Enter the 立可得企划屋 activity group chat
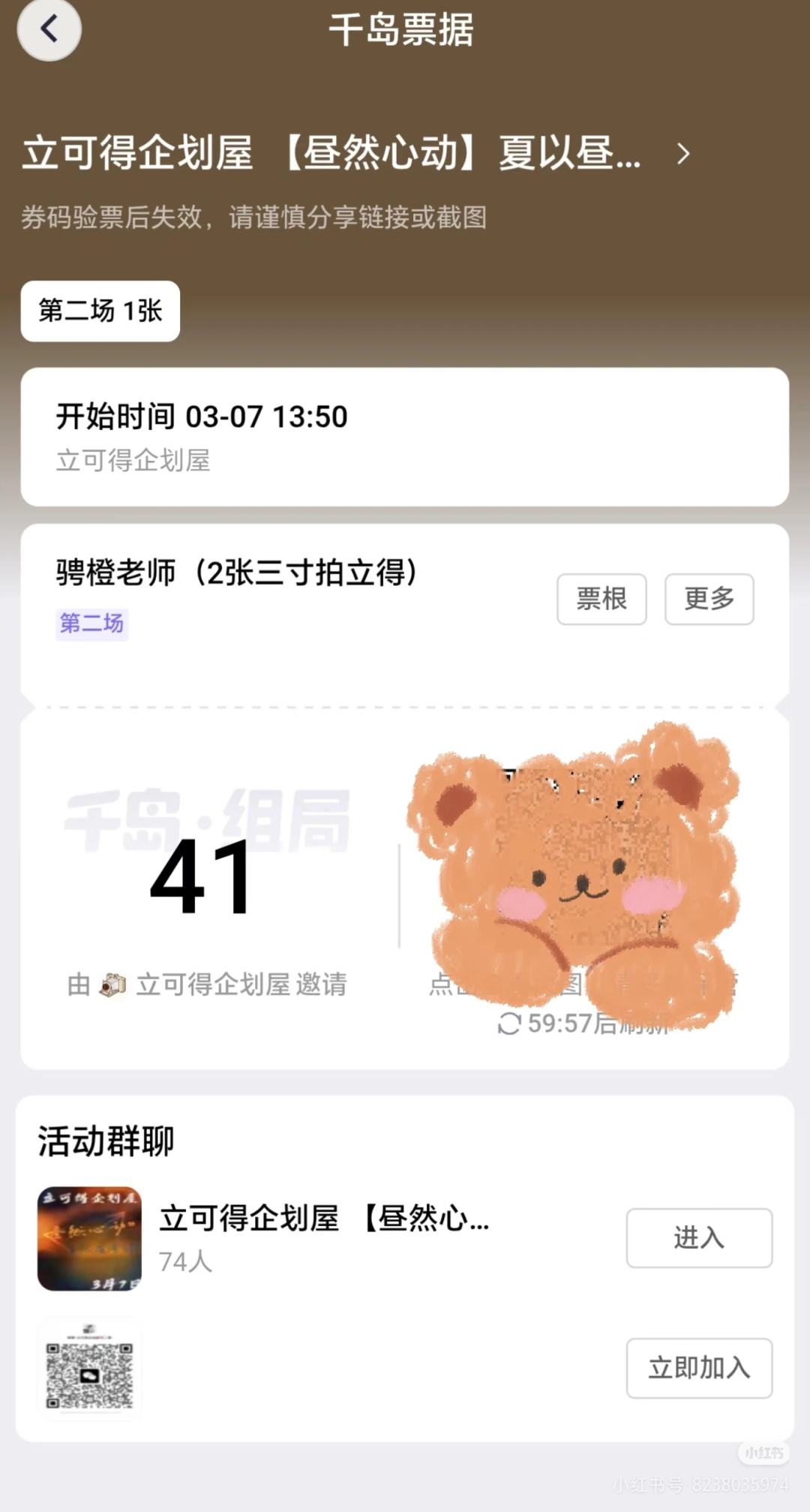 698,1237
